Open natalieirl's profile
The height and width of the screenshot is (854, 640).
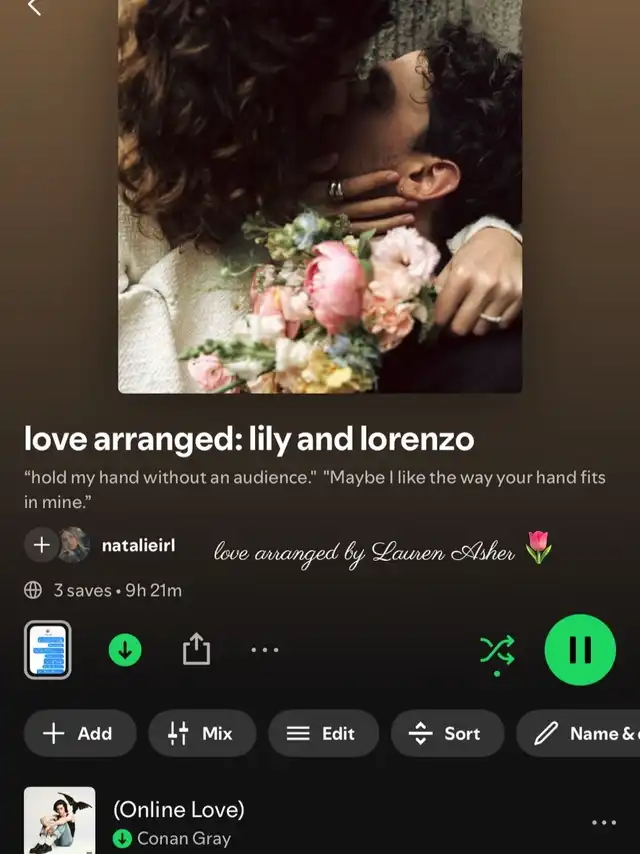(138, 545)
